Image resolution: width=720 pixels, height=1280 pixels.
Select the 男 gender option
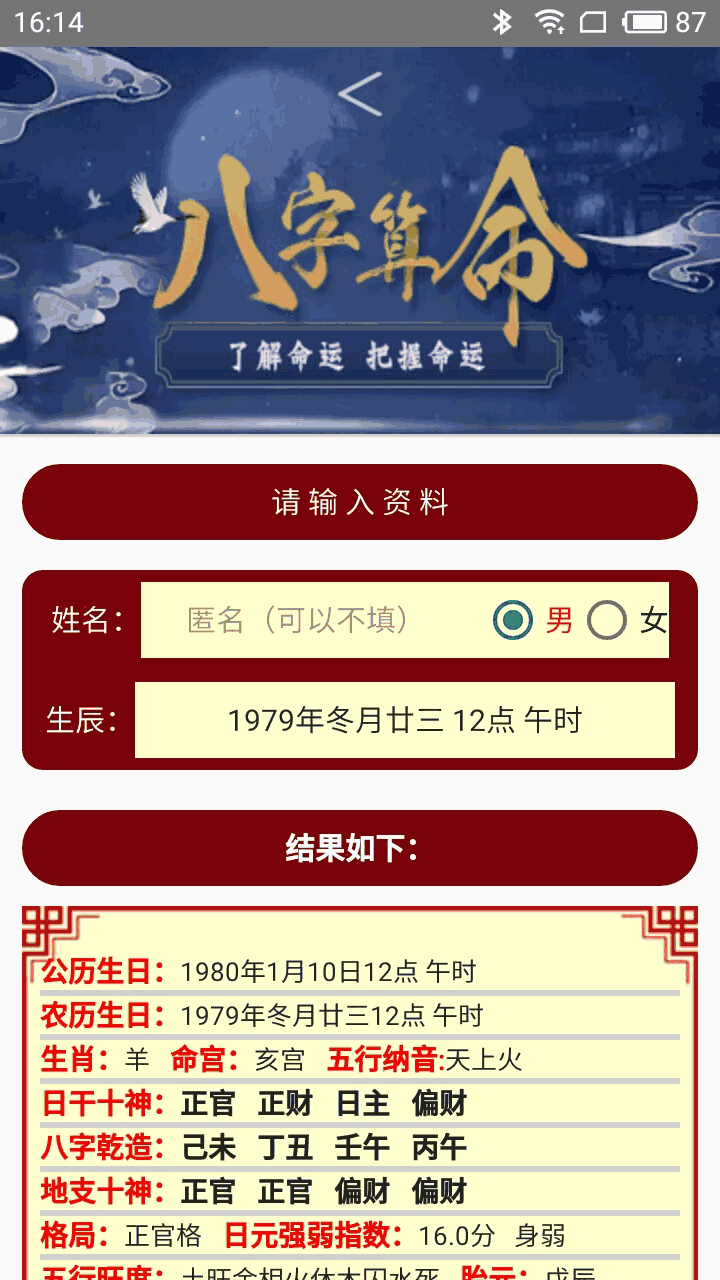[x=514, y=620]
